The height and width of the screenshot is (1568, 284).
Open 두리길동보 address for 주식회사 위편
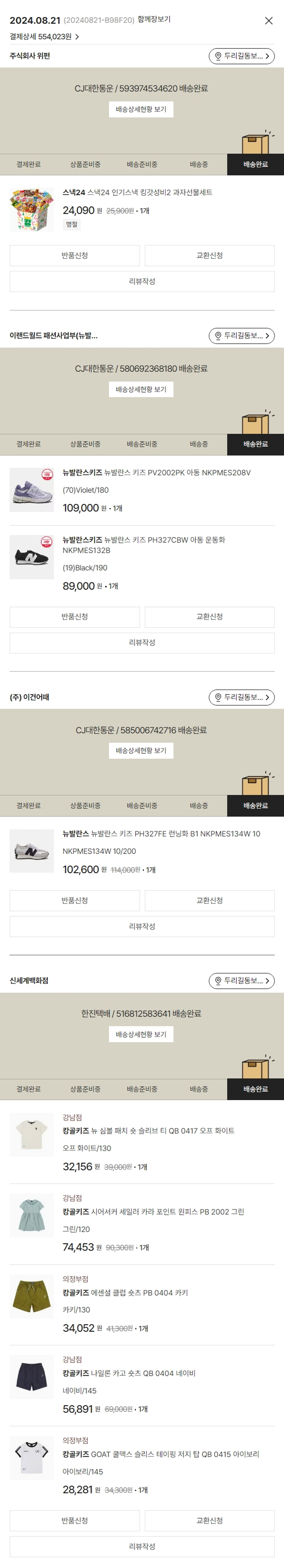pos(241,56)
